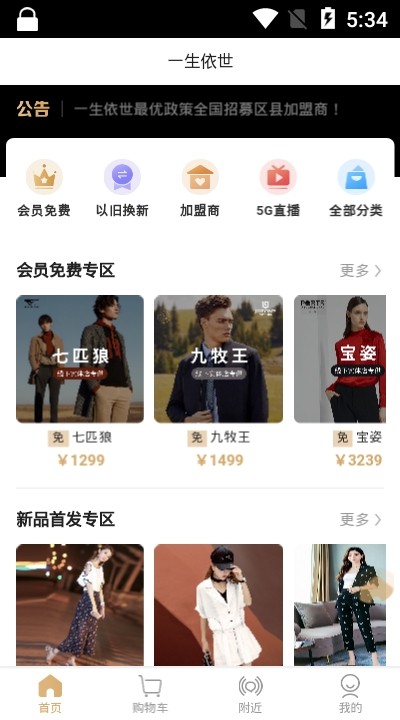
Task: View new arrival with white romper outfit
Action: pos(219,605)
